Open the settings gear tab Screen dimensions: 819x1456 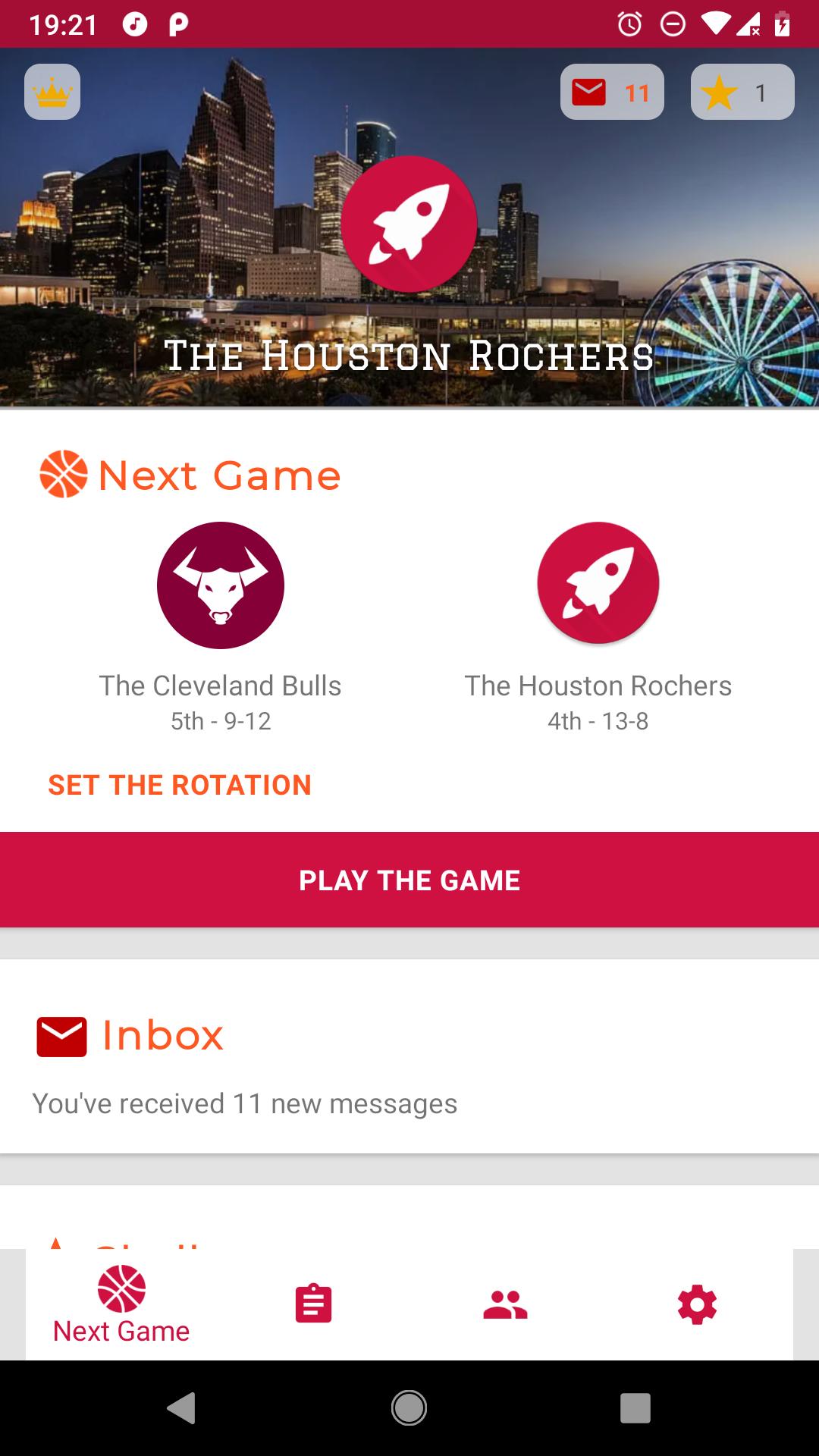click(x=697, y=1304)
